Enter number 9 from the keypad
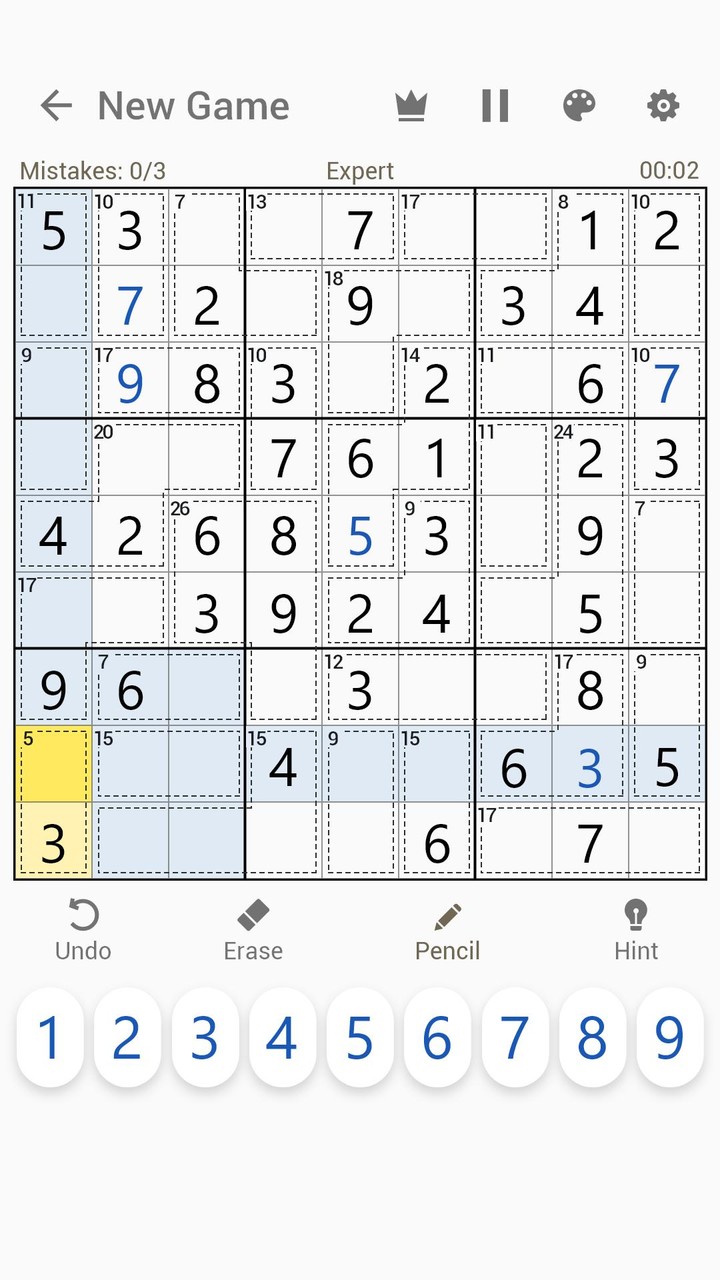Screen dimensions: 720x1280 (670, 1038)
